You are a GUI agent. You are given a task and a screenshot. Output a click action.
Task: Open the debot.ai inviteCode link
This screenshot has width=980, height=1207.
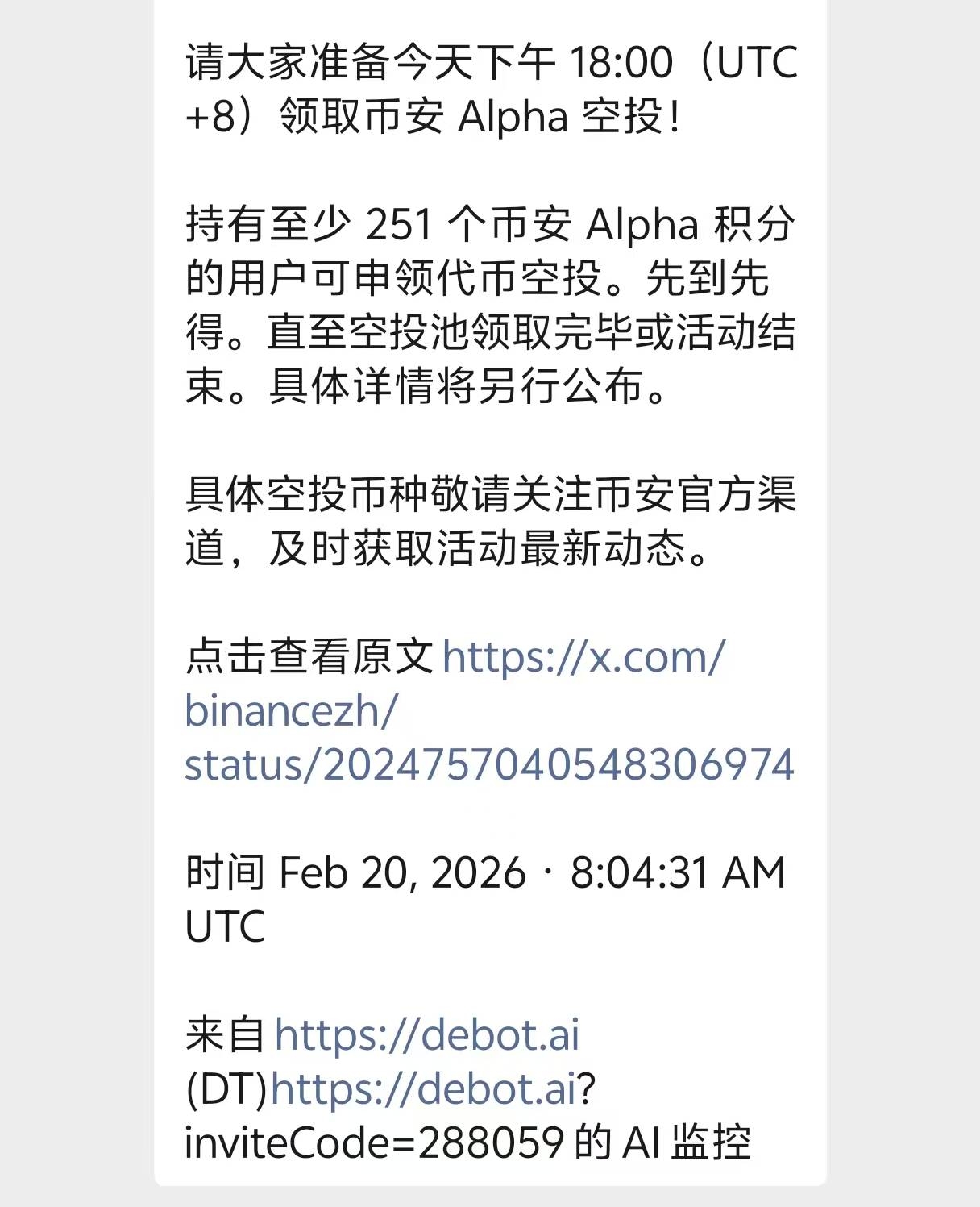tap(423, 1089)
